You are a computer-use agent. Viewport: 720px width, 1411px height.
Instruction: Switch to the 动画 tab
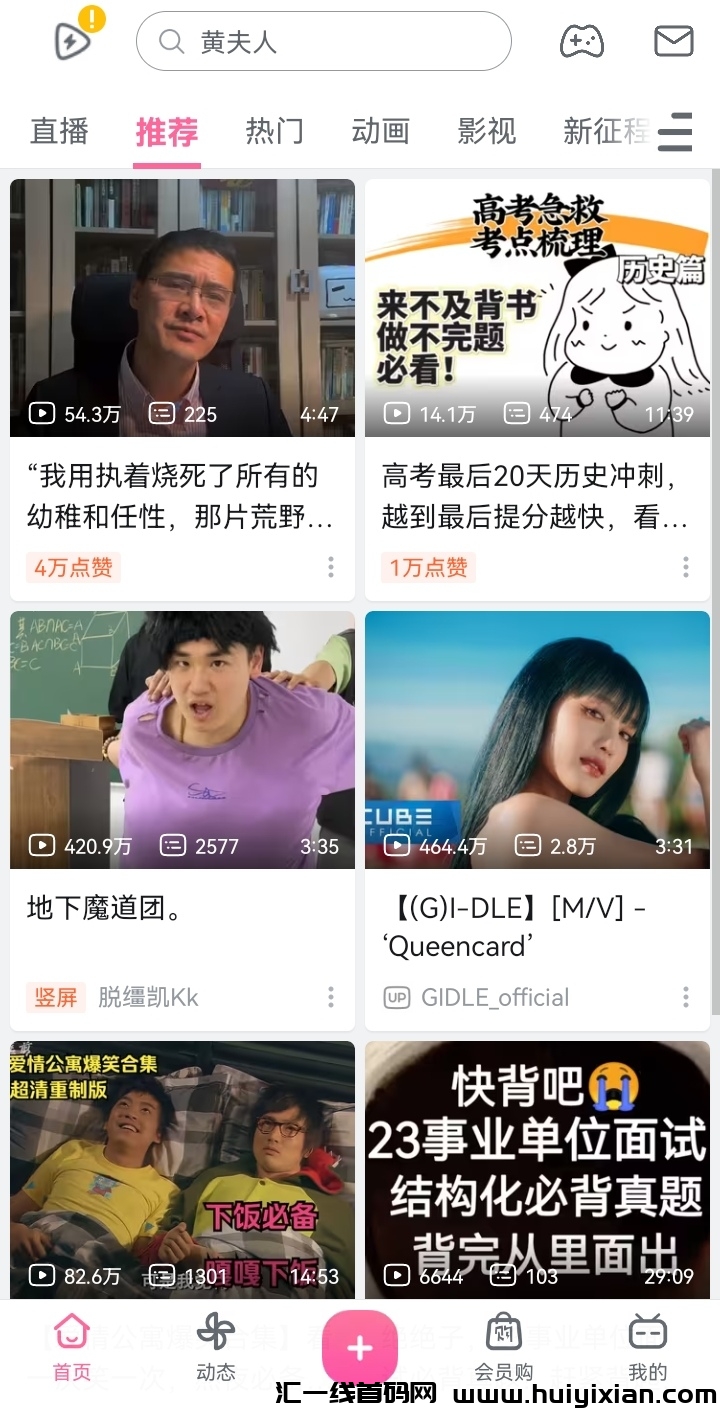click(x=380, y=131)
